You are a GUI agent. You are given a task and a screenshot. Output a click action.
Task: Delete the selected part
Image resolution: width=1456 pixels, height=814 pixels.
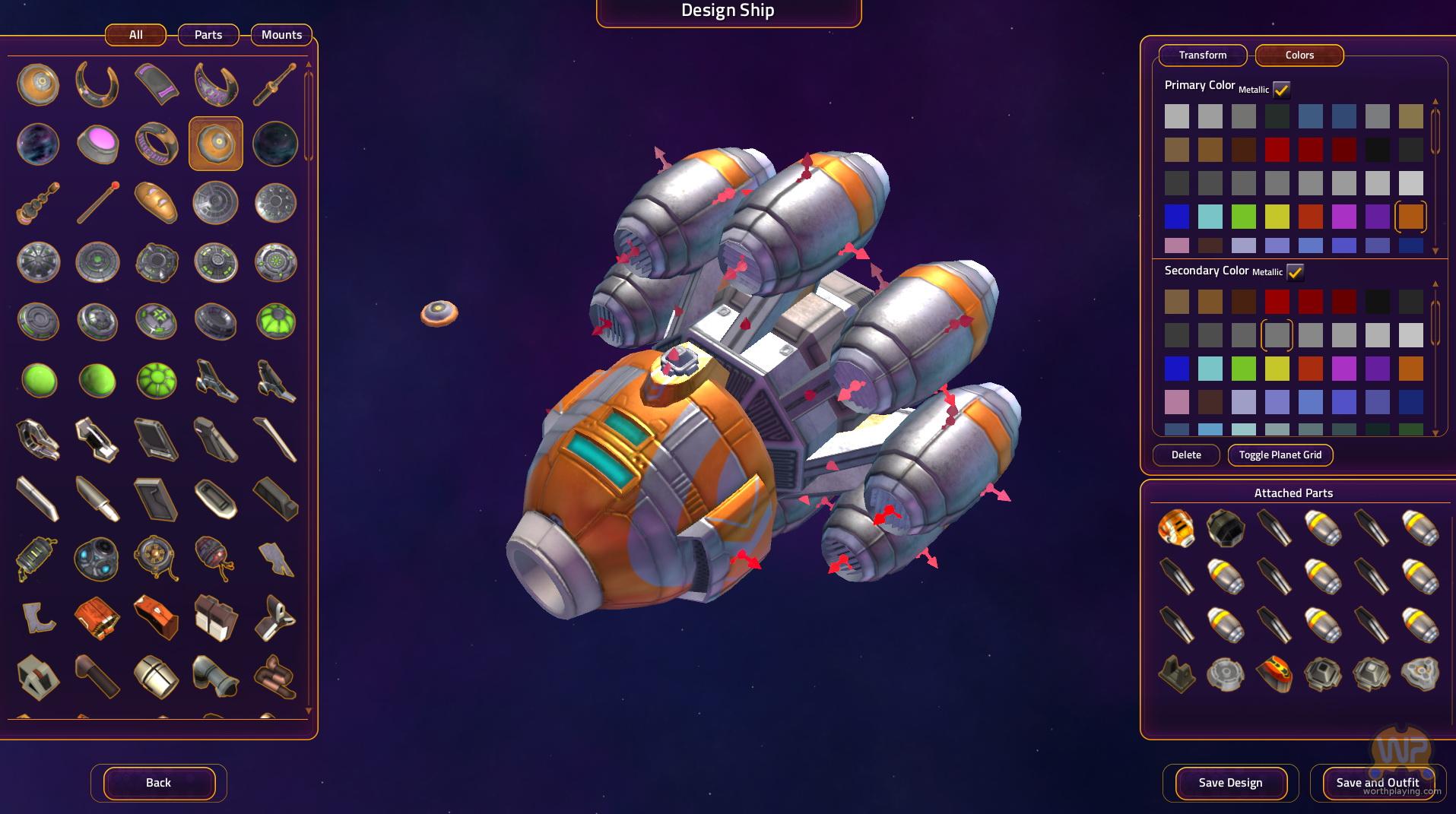[1185, 455]
